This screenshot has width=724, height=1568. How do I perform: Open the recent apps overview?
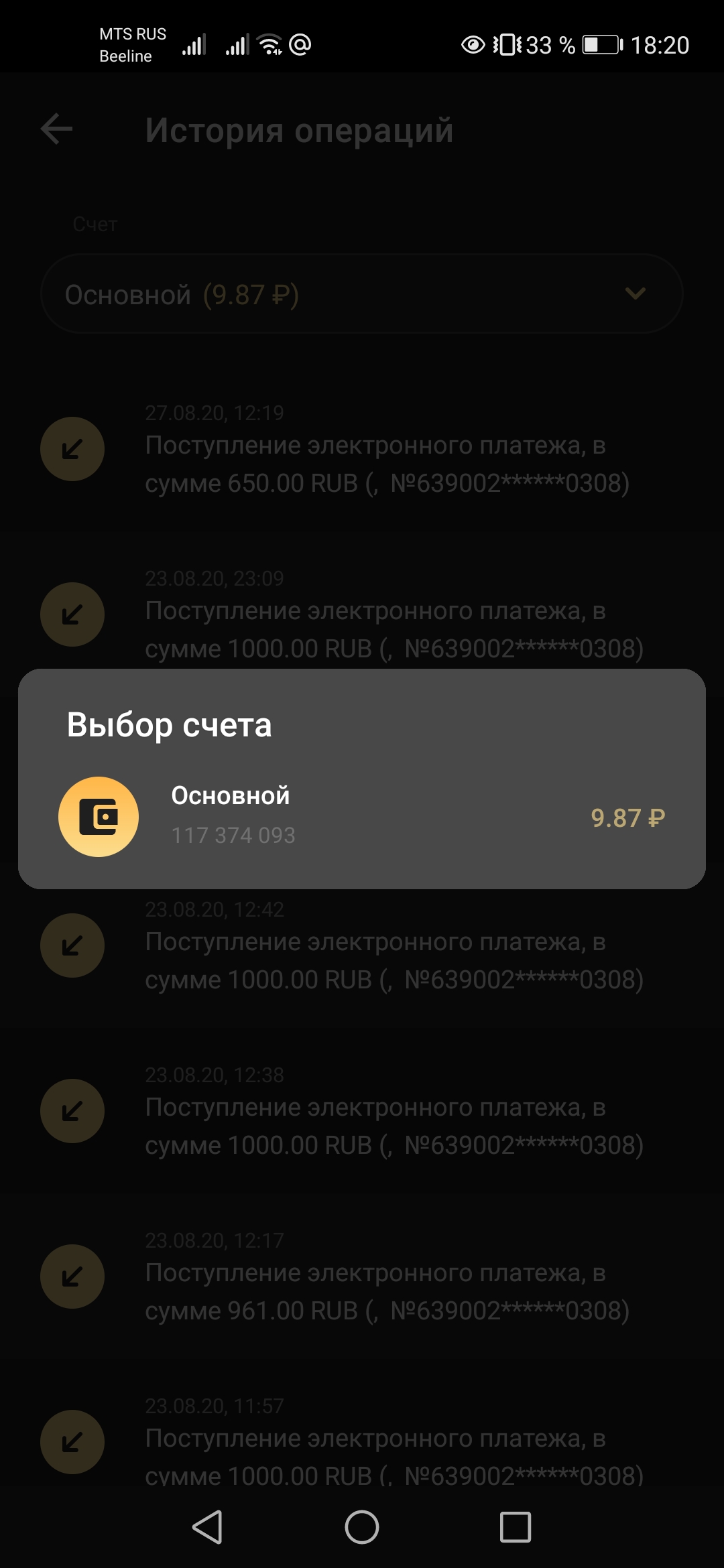[x=515, y=1527]
